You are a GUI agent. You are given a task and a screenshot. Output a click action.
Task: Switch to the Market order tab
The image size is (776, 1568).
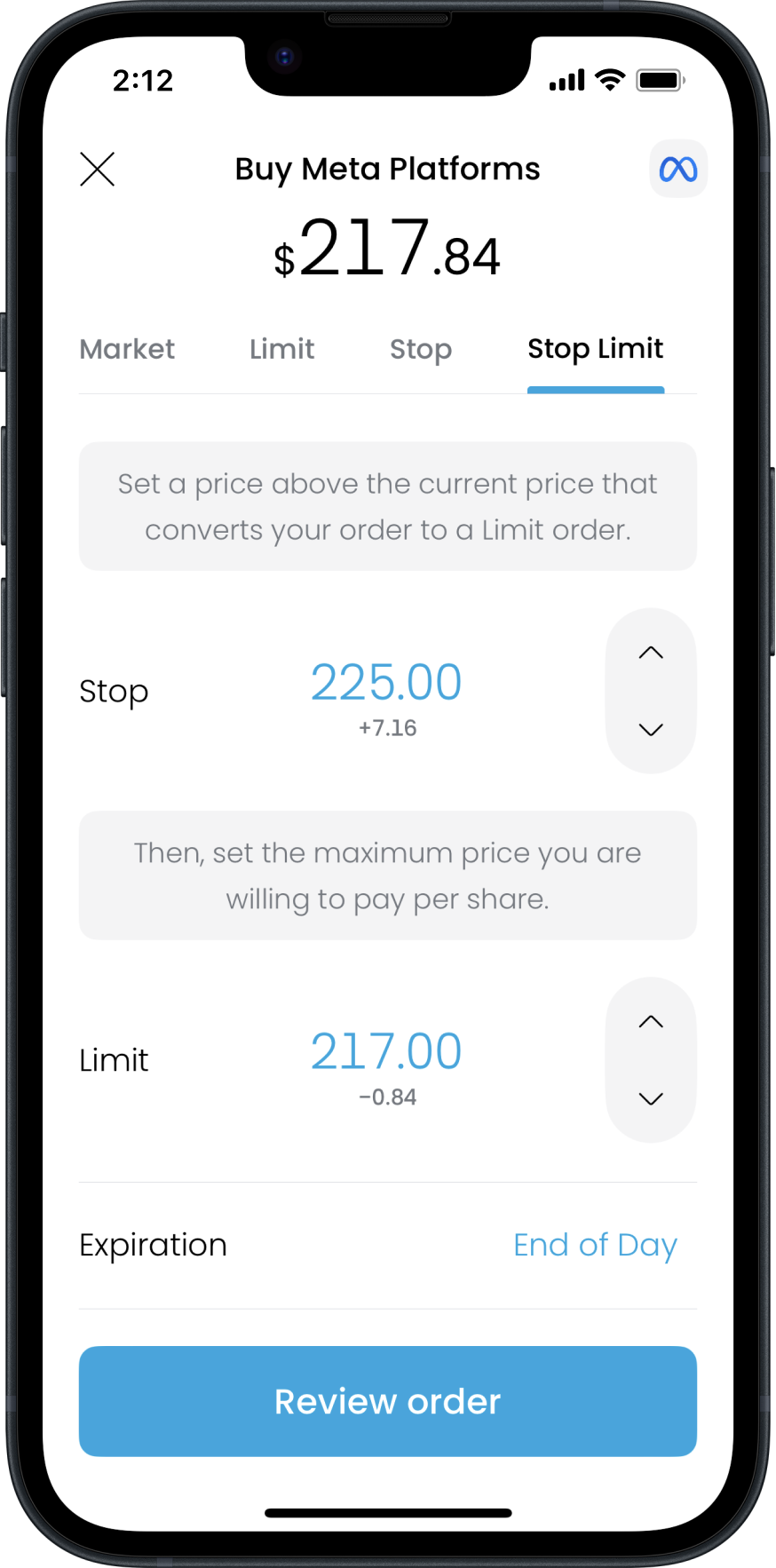pyautogui.click(x=126, y=349)
